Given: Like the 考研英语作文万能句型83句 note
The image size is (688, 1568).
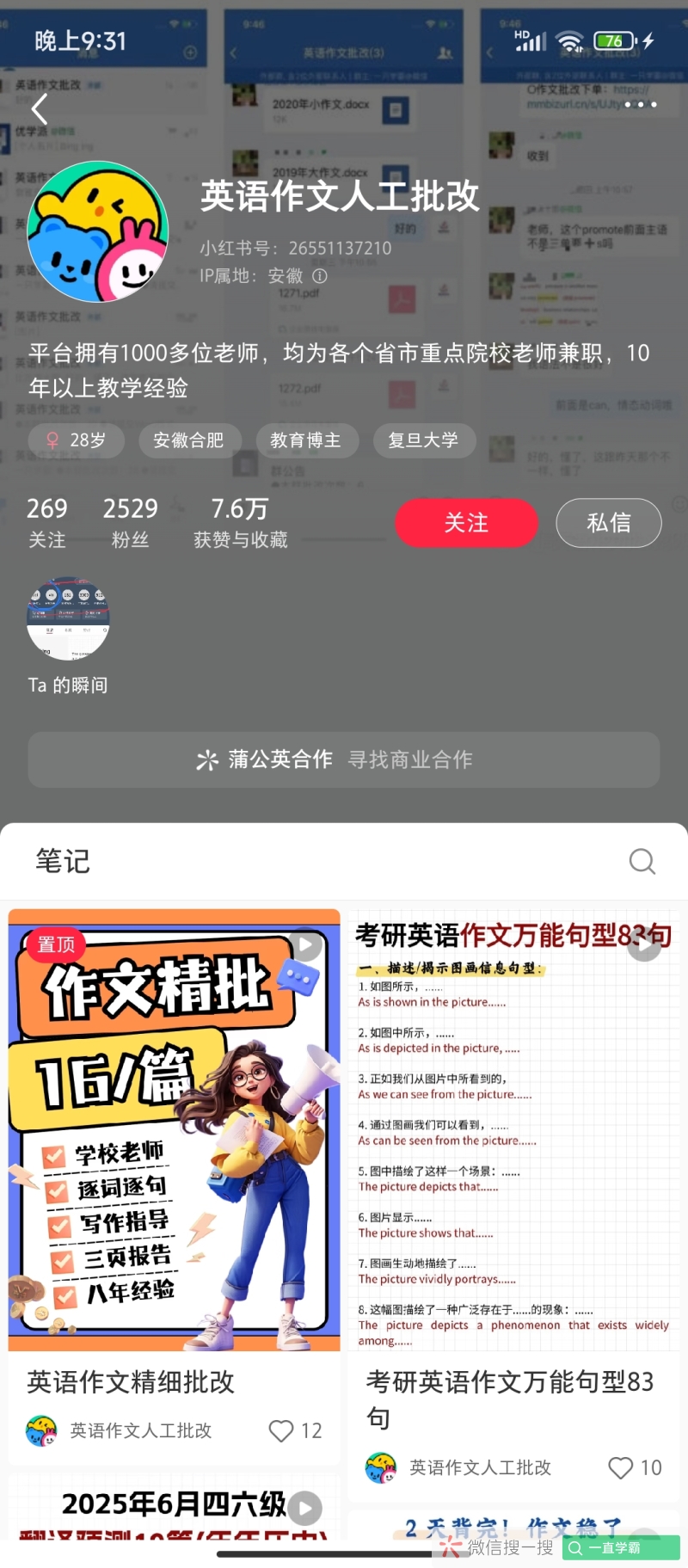Looking at the screenshot, I should click(621, 1467).
